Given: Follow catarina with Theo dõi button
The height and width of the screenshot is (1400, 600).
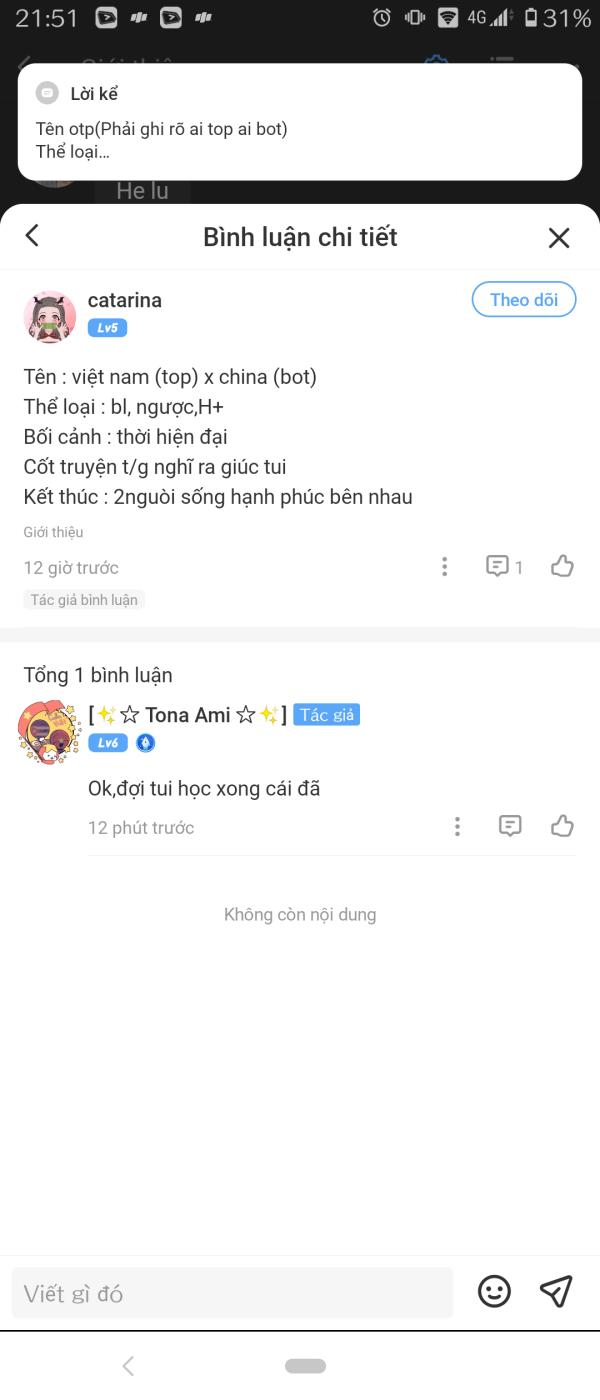Looking at the screenshot, I should click(x=524, y=300).
